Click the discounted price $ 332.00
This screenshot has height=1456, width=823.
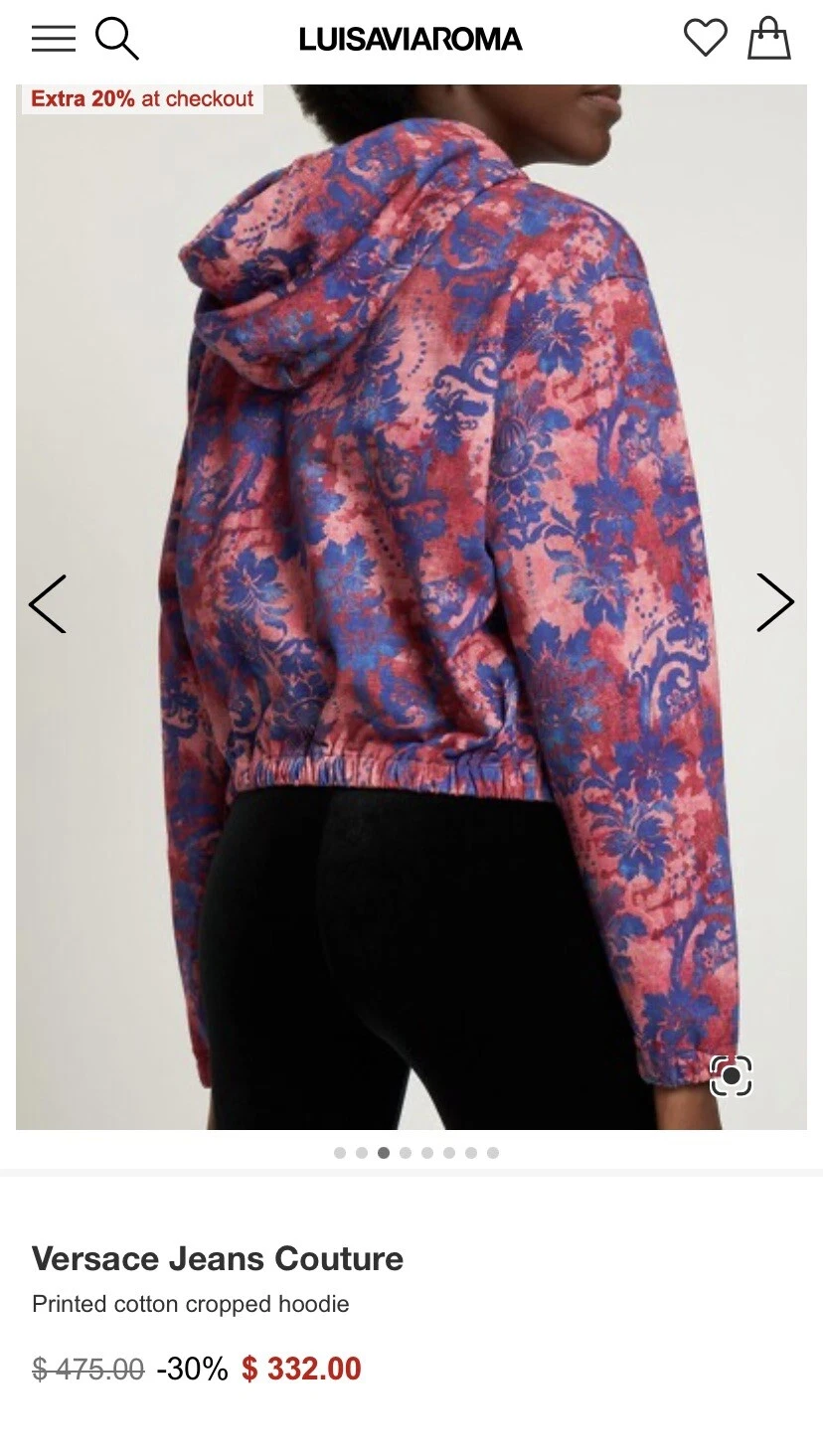301,1369
